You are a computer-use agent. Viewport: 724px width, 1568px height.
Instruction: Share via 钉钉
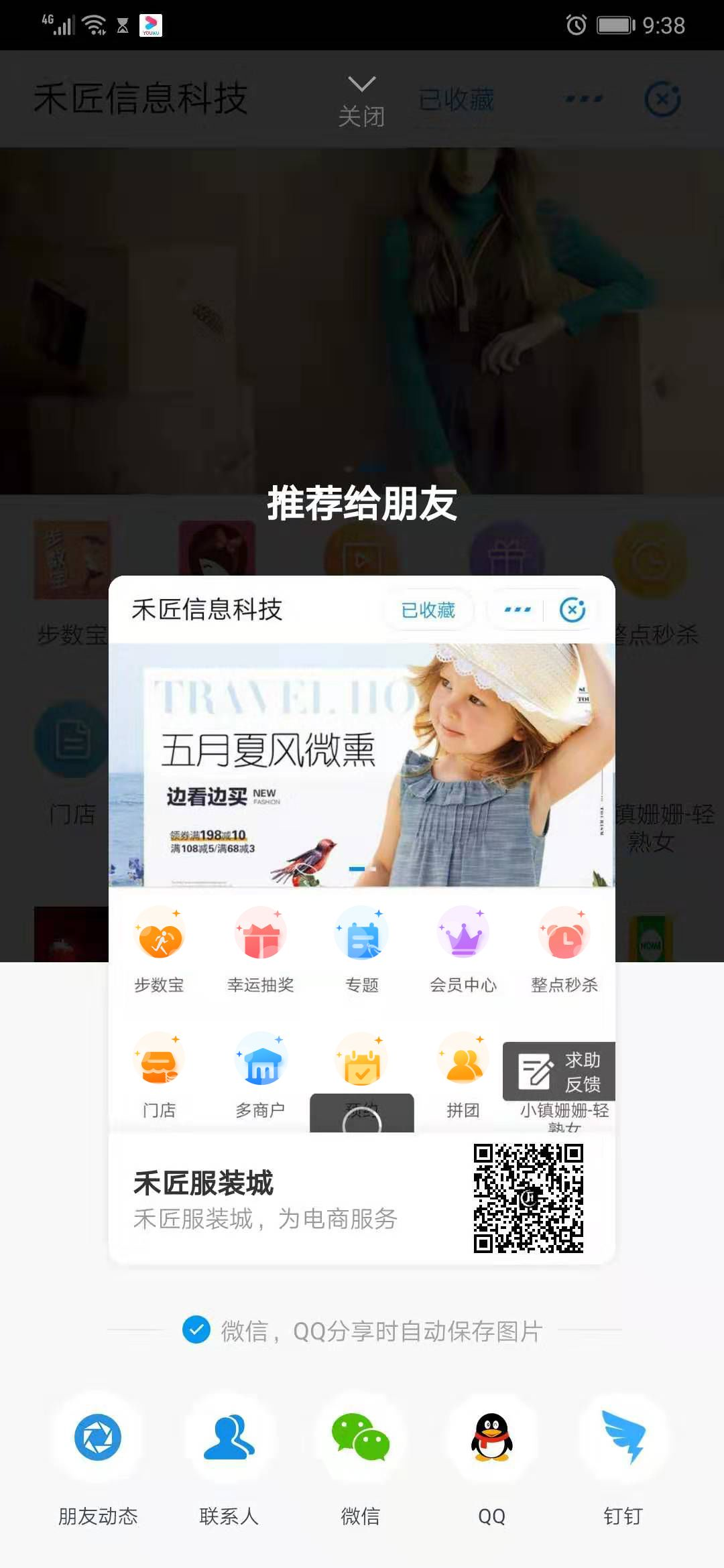[x=623, y=1437]
